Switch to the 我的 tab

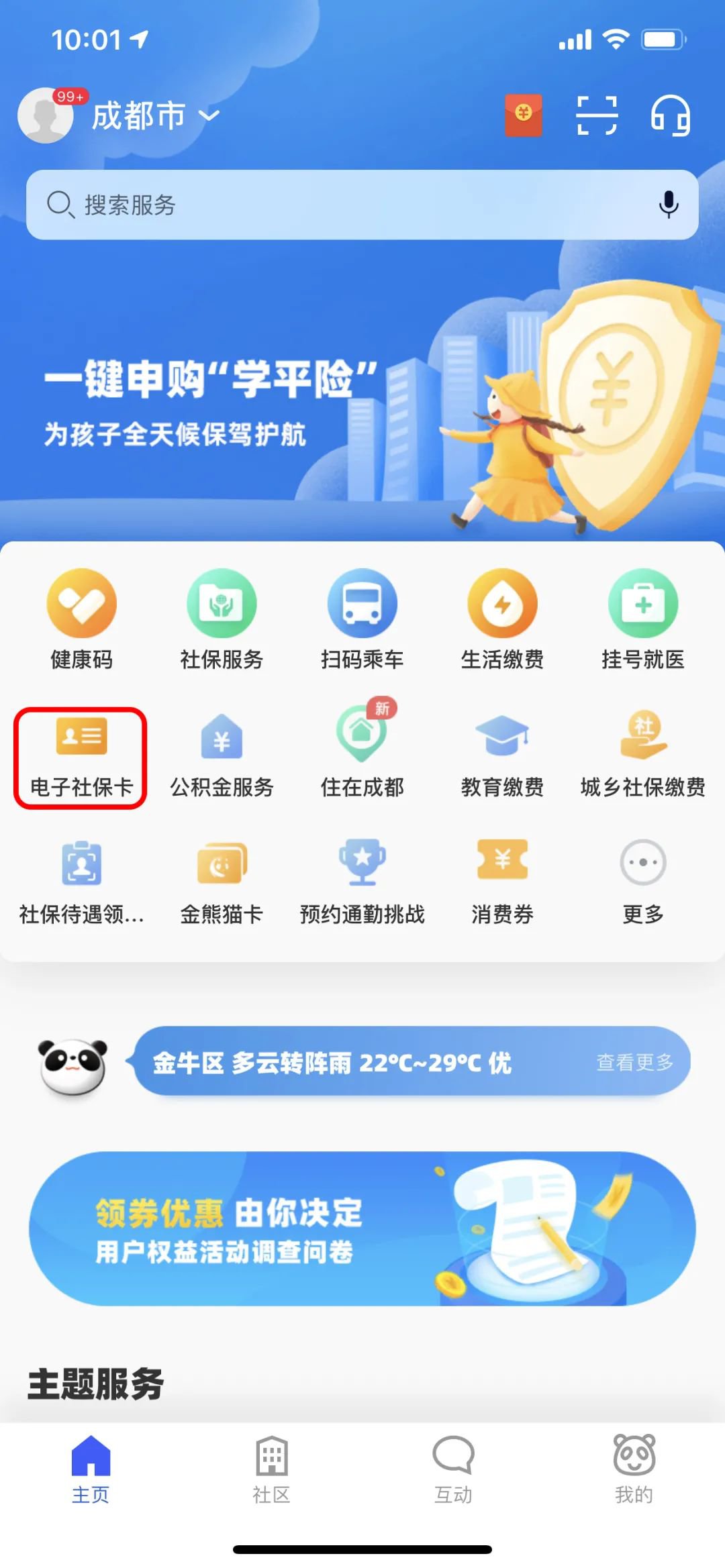pos(634,1469)
